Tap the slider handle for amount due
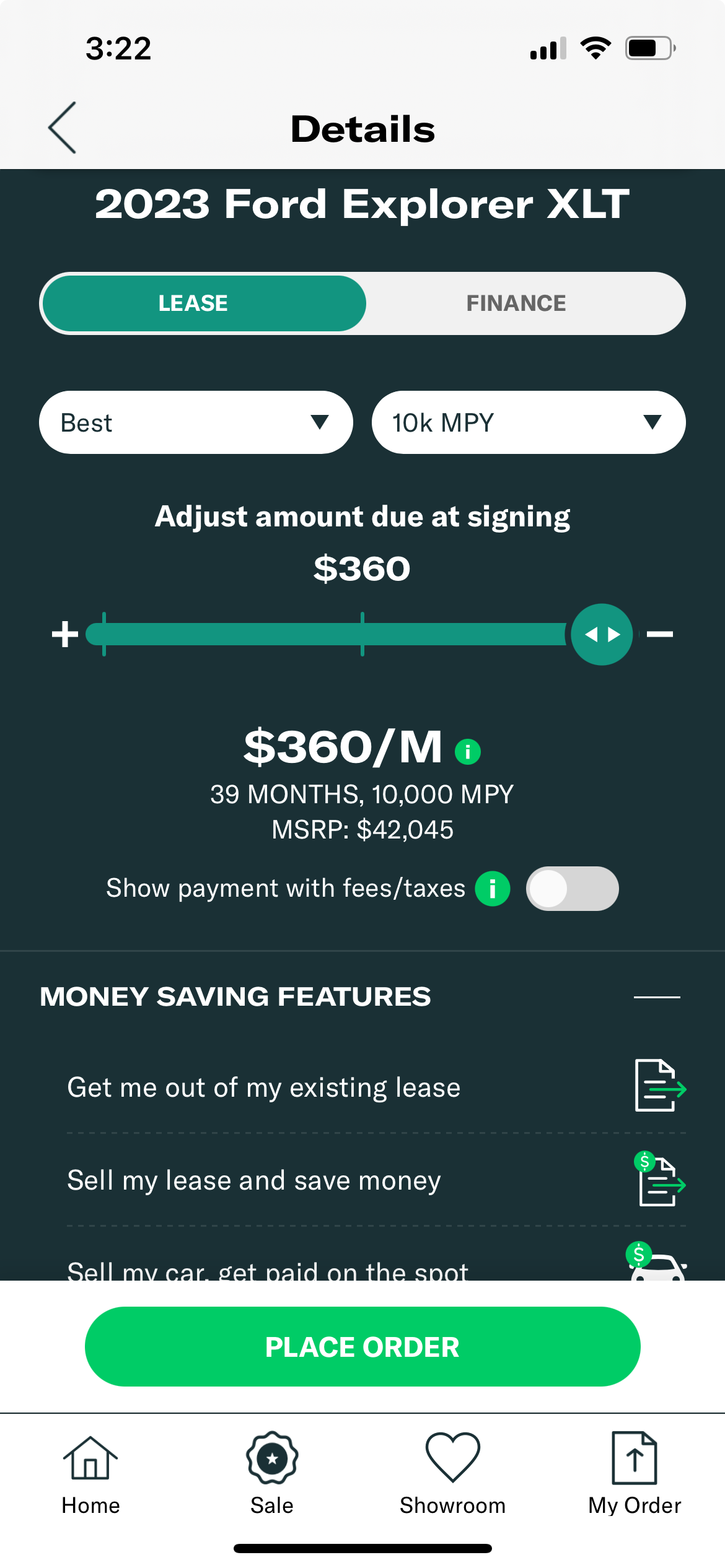The height and width of the screenshot is (1568, 725). pos(602,634)
